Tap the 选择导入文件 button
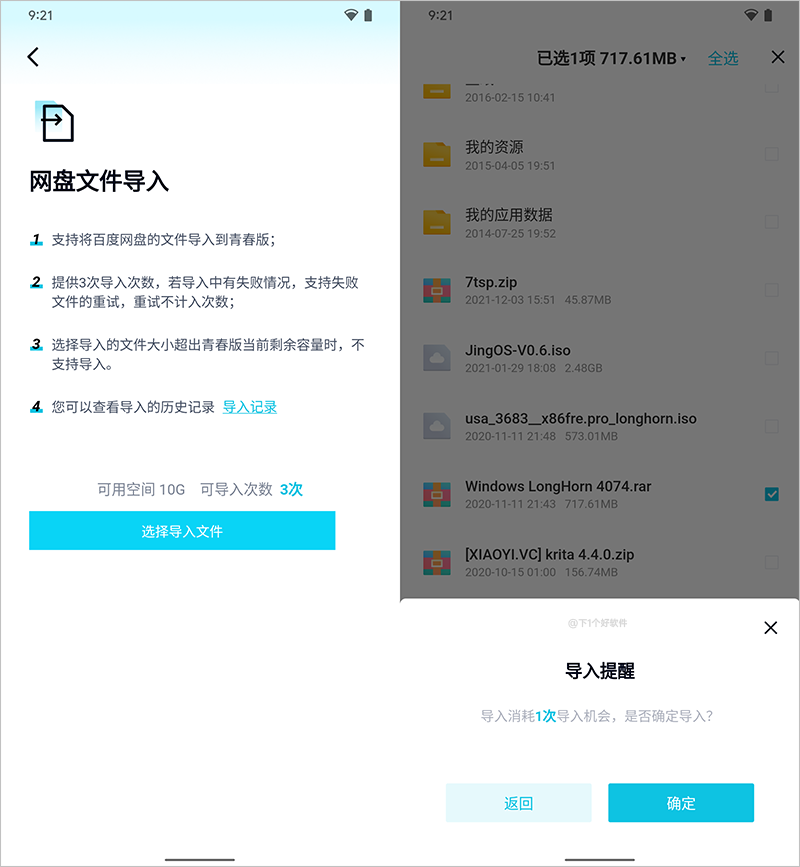Image resolution: width=800 pixels, height=867 pixels. pyautogui.click(x=182, y=531)
